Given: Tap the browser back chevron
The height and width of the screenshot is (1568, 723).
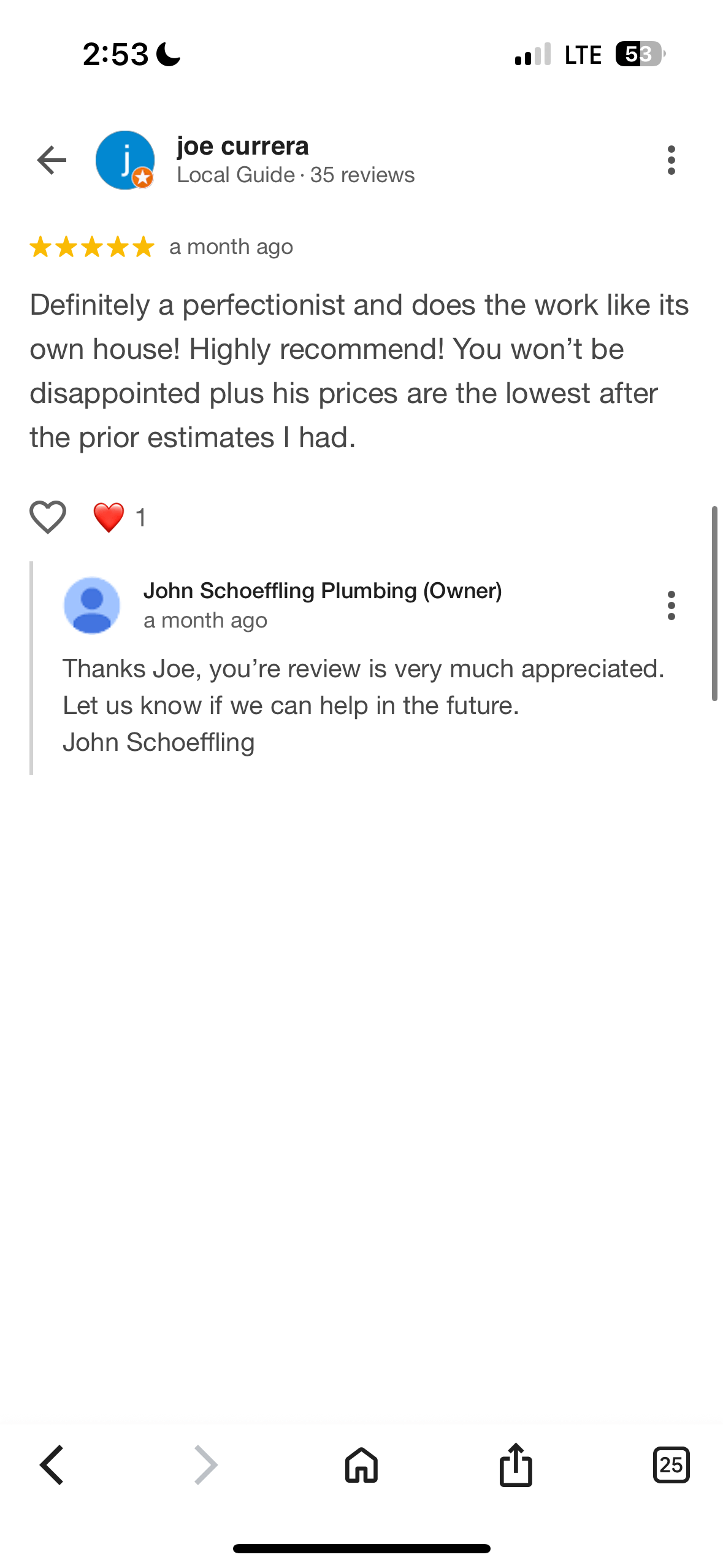Looking at the screenshot, I should (x=52, y=1465).
